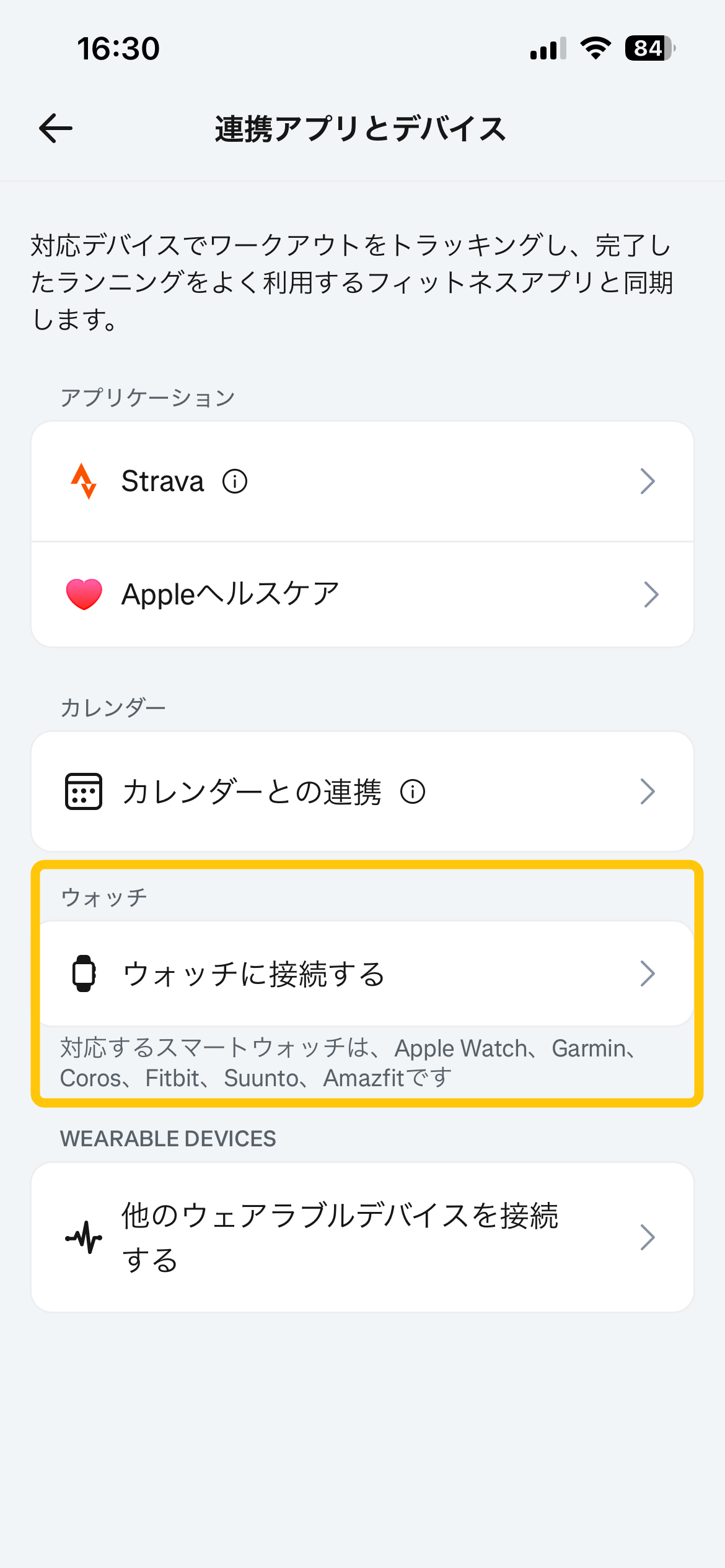Open カレンダーとの連携 row
The width and height of the screenshot is (725, 1568).
click(362, 791)
